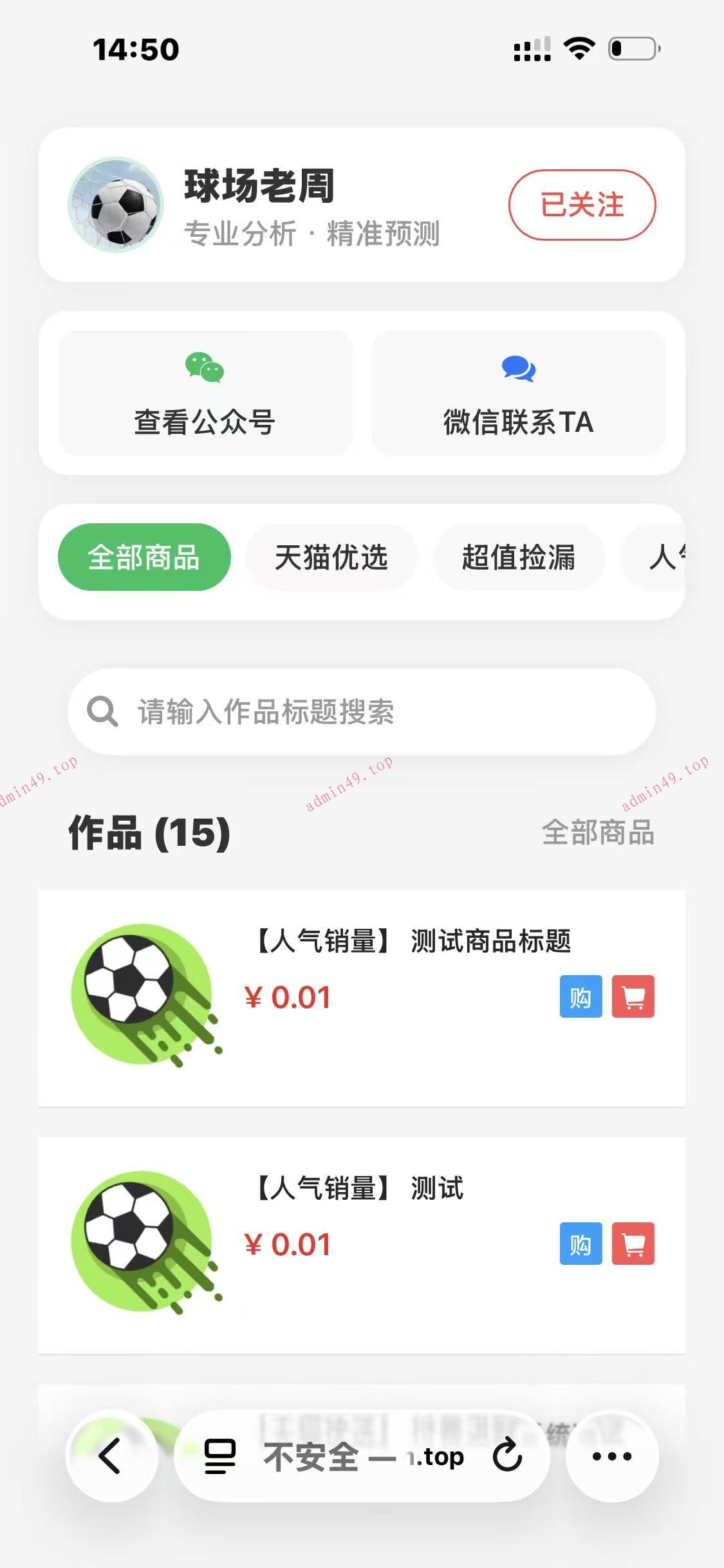Add 【人气销量】测试 item to cart

(x=633, y=1244)
